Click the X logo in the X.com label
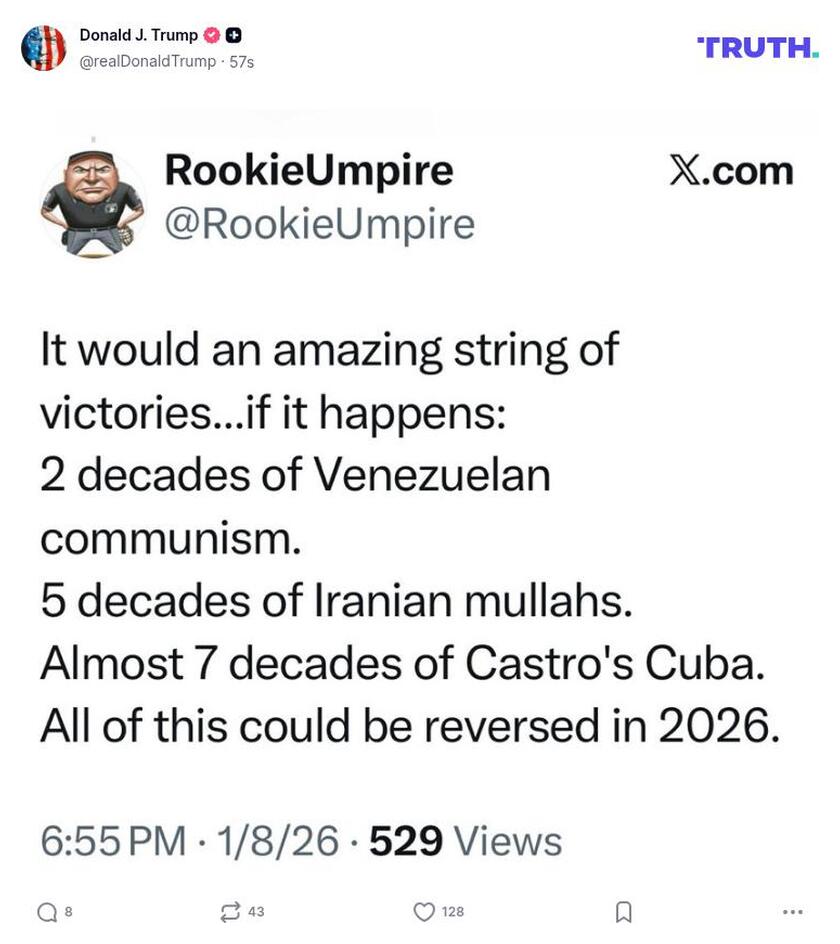The width and height of the screenshot is (840, 944). [x=685, y=170]
